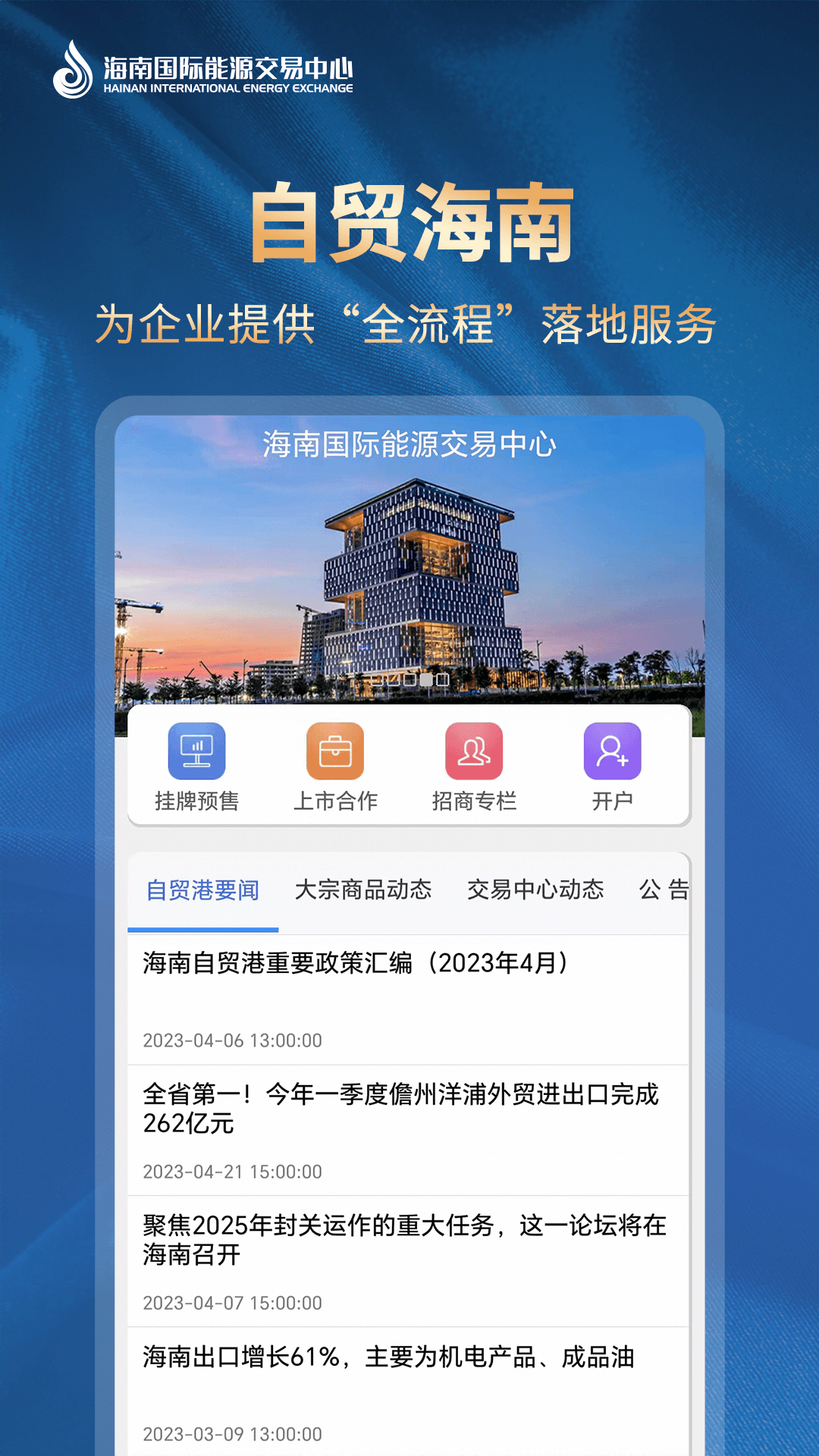Select the active carousel indicator dot

tap(426, 680)
